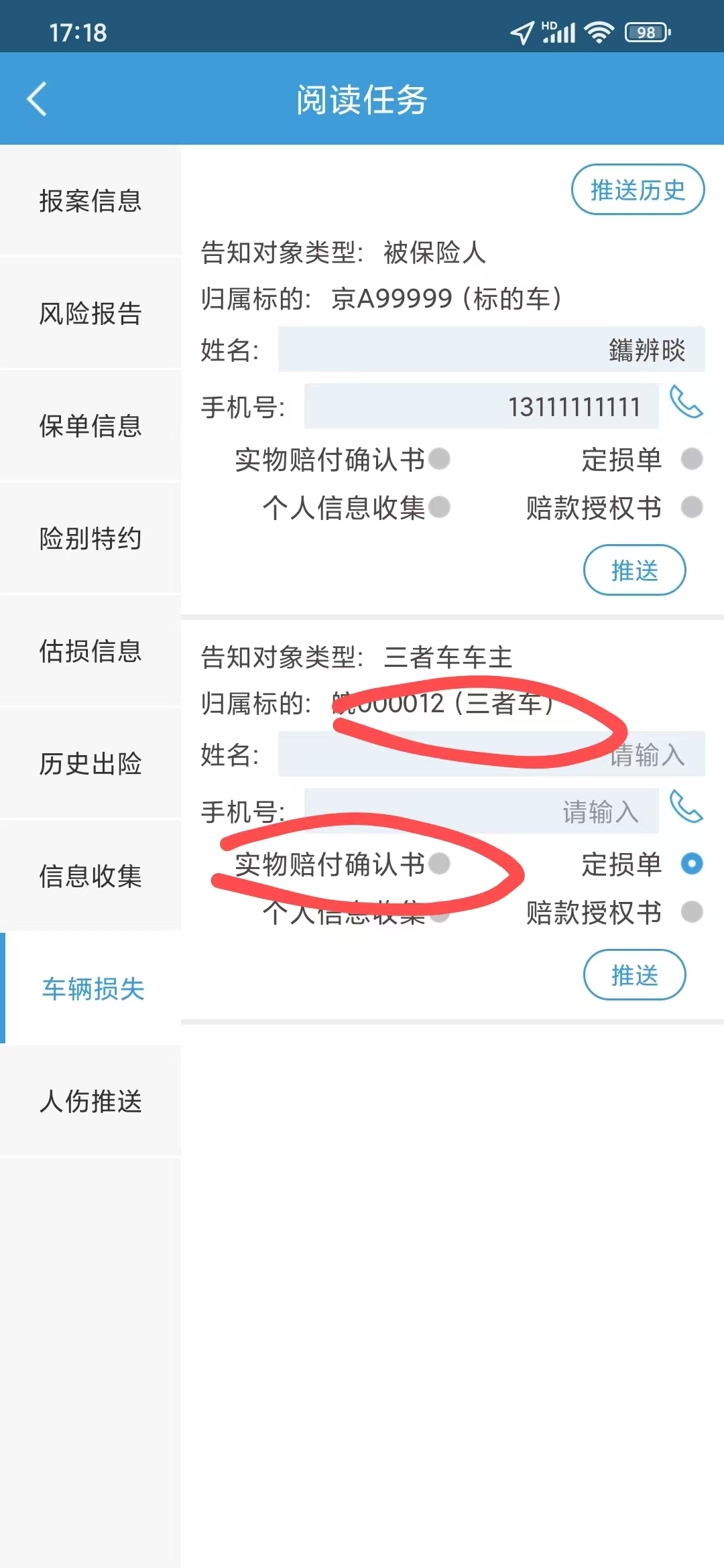Select 赔款授权书 for the 被保险人

[x=692, y=507]
